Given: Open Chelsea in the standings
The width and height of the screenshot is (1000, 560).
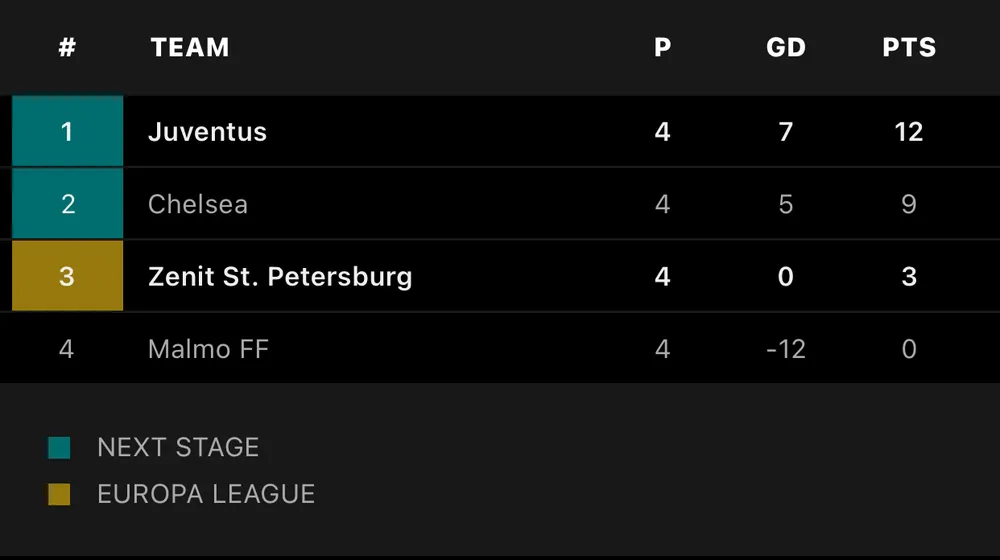Looking at the screenshot, I should [x=198, y=204].
